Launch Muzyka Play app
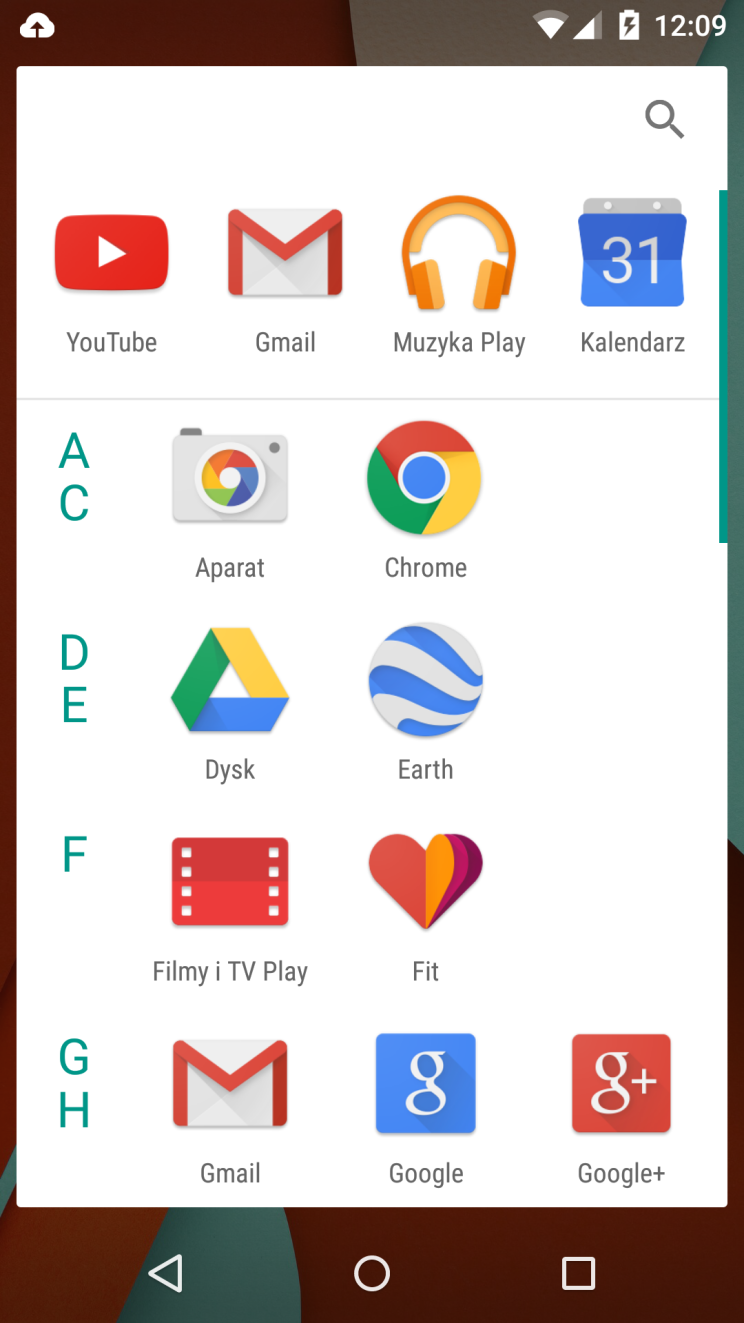This screenshot has width=744, height=1323. [458, 253]
